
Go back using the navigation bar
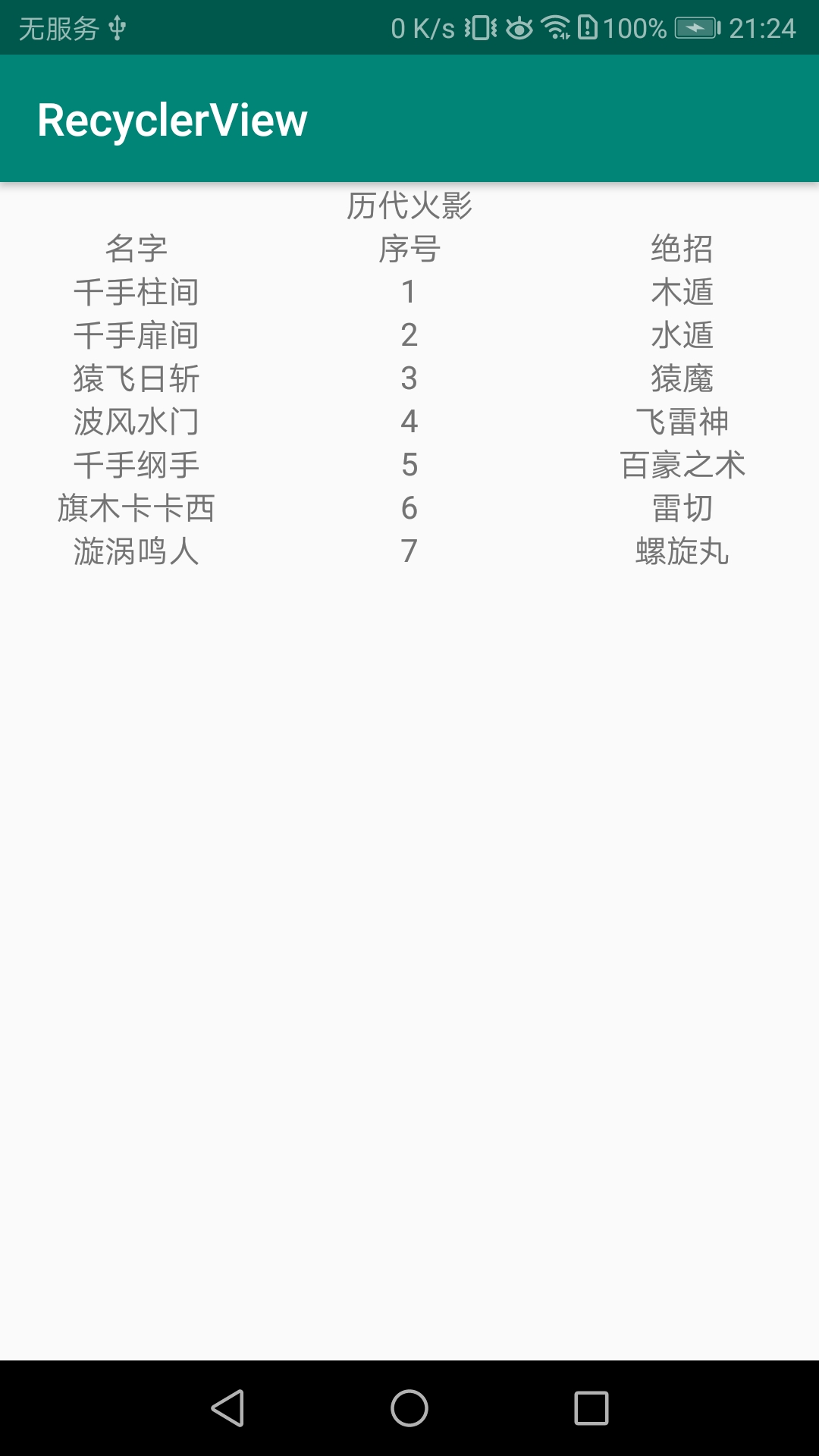coord(227,1408)
